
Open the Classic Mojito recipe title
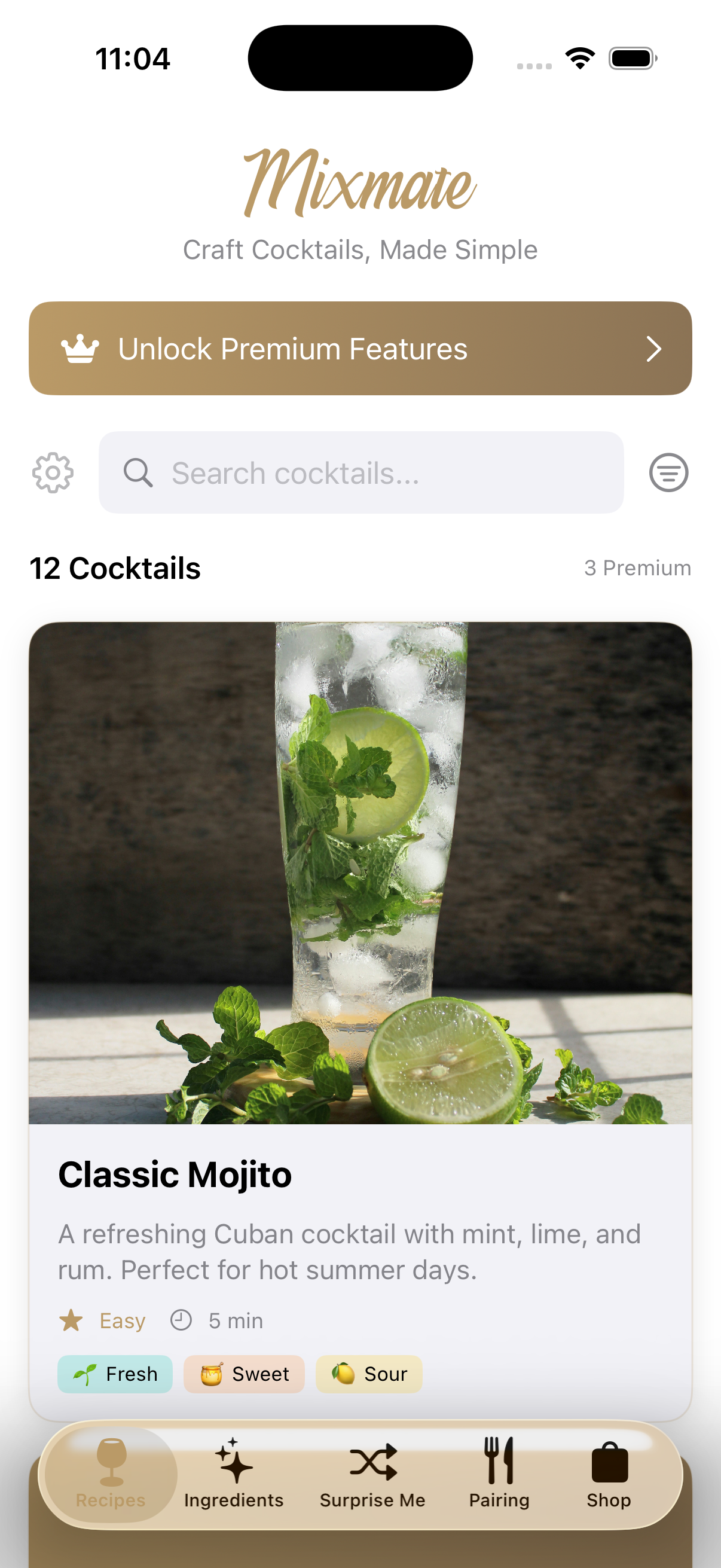coord(175,1174)
